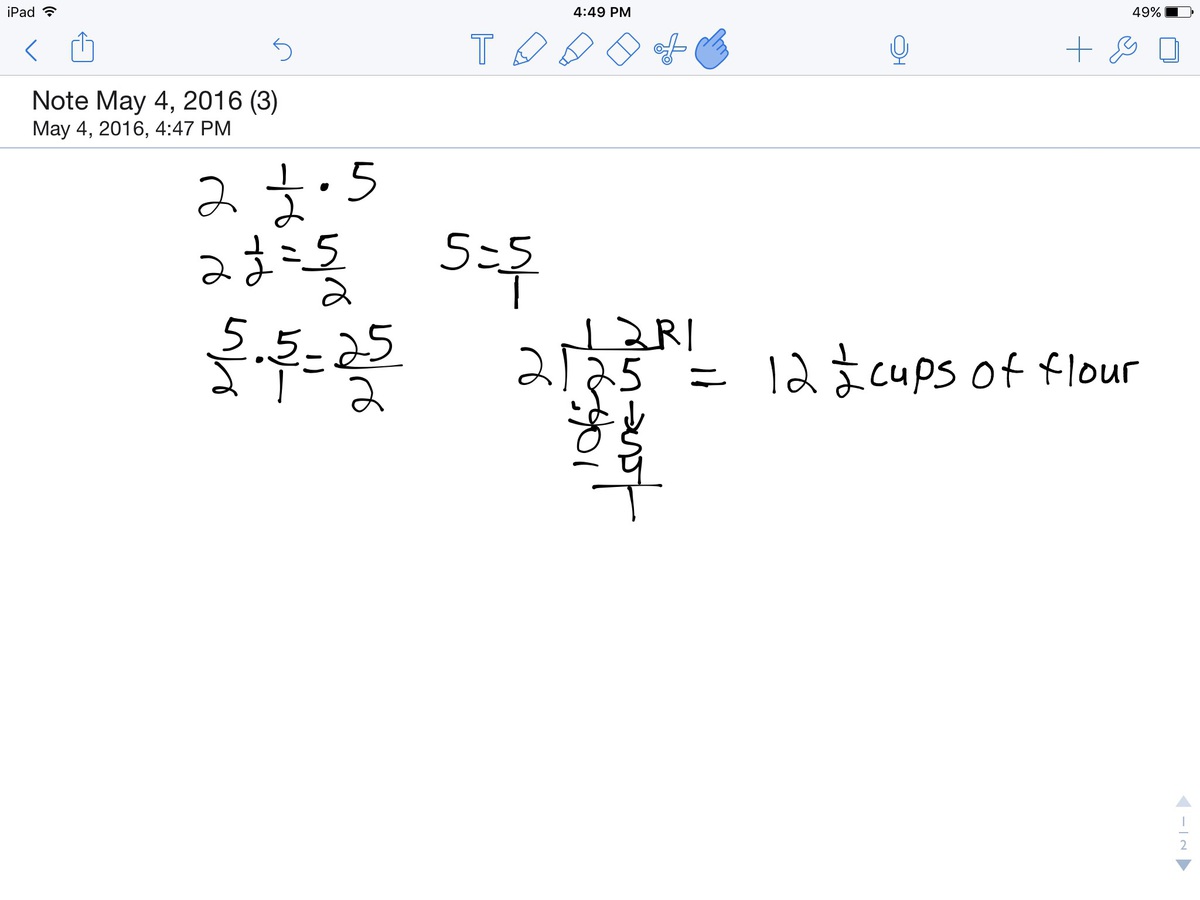
Task: Start audio recording with the microphone
Action: (899, 48)
